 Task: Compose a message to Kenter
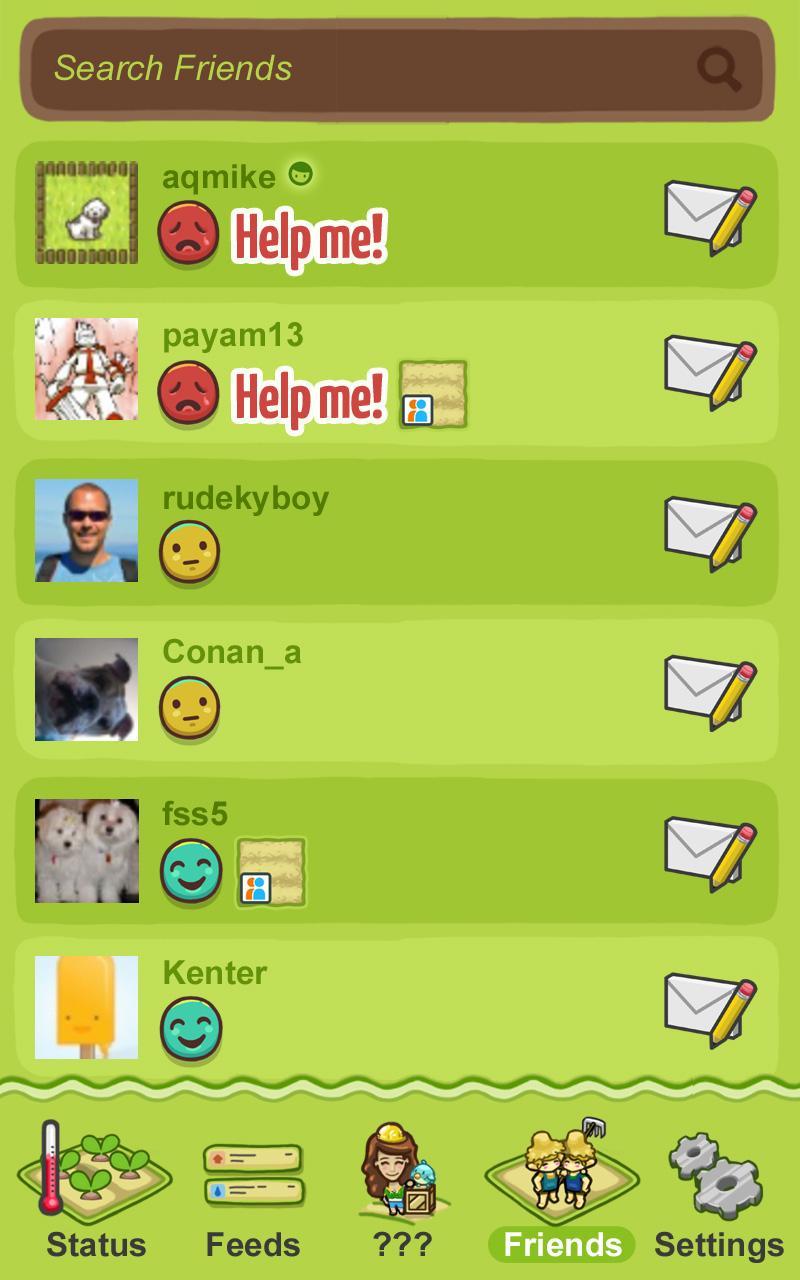[710, 1008]
